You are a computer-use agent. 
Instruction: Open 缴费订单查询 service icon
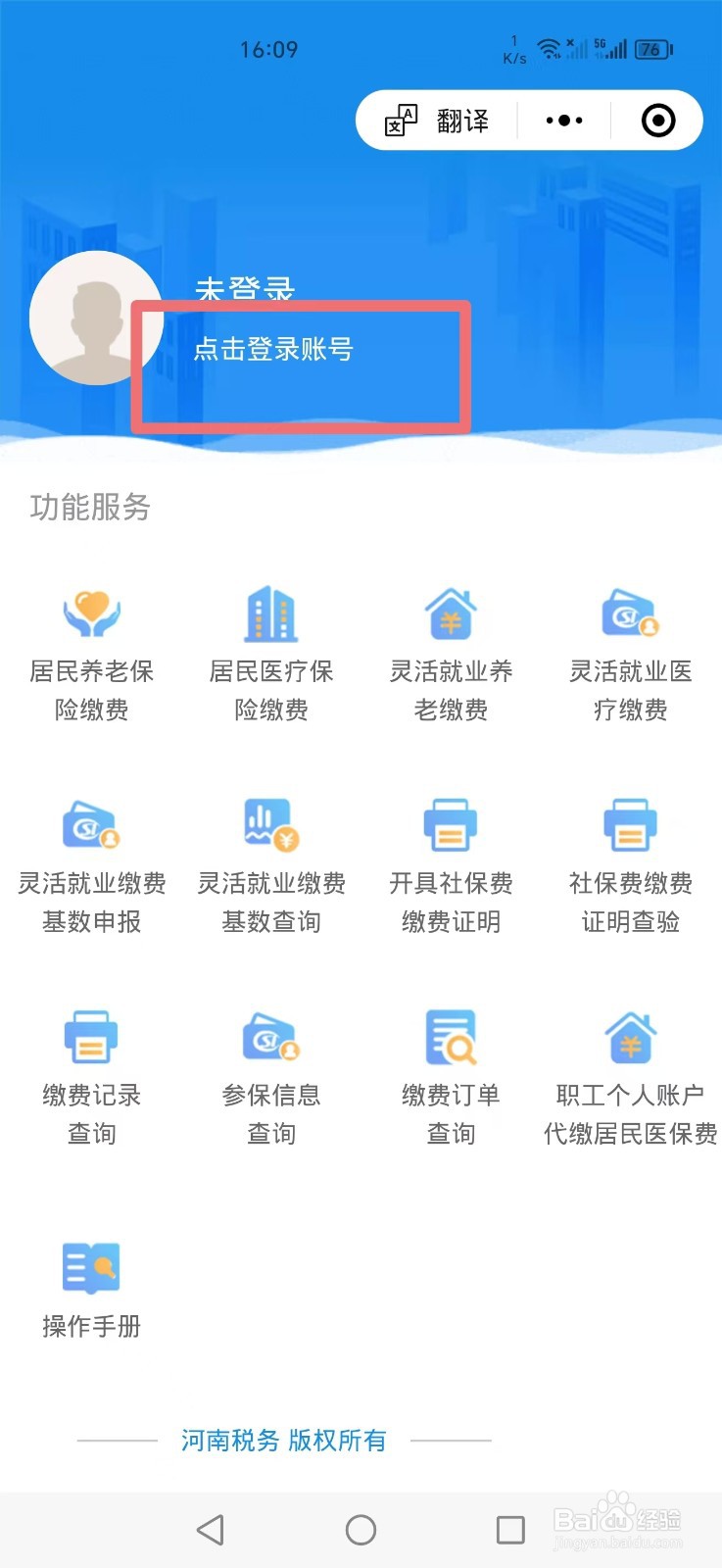451,1036
